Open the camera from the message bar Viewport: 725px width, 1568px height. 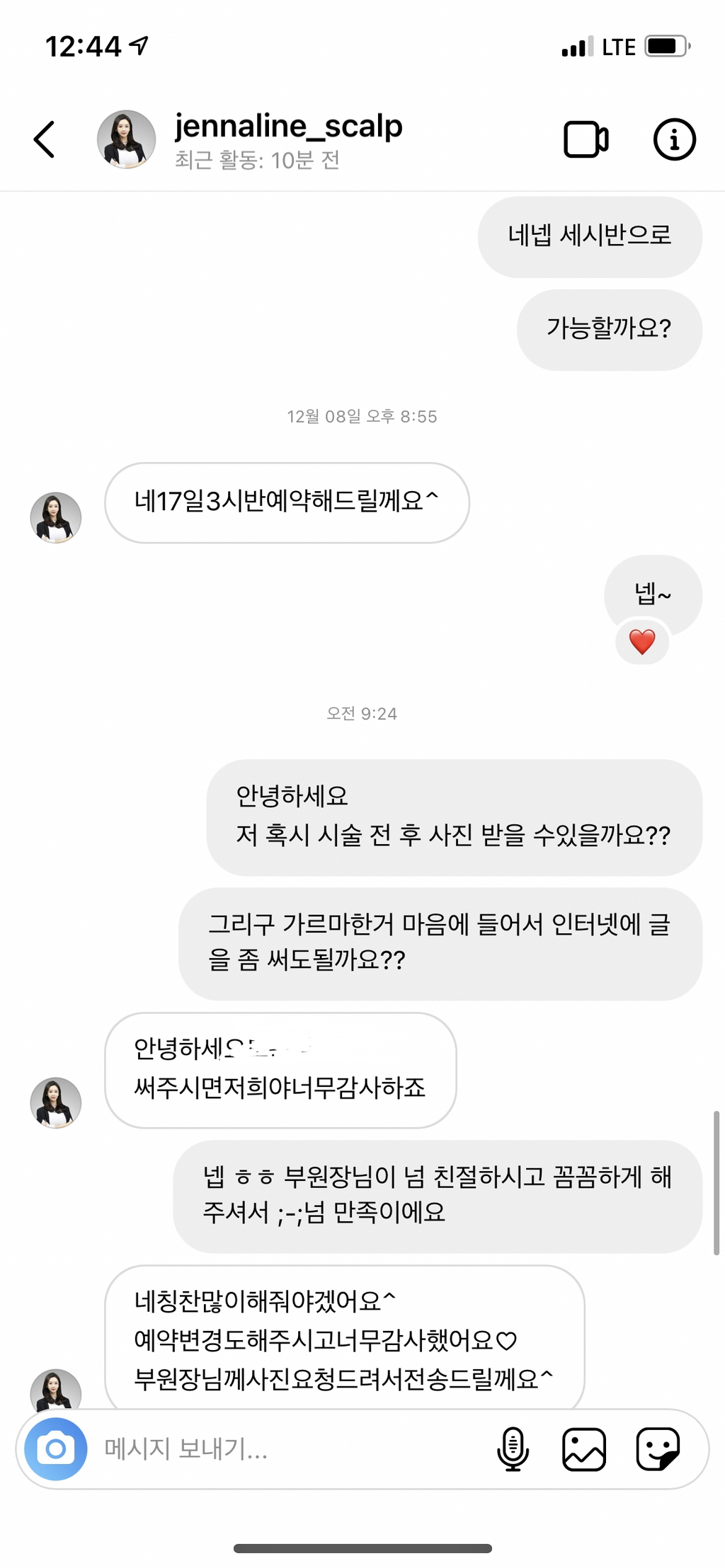pos(56,1448)
